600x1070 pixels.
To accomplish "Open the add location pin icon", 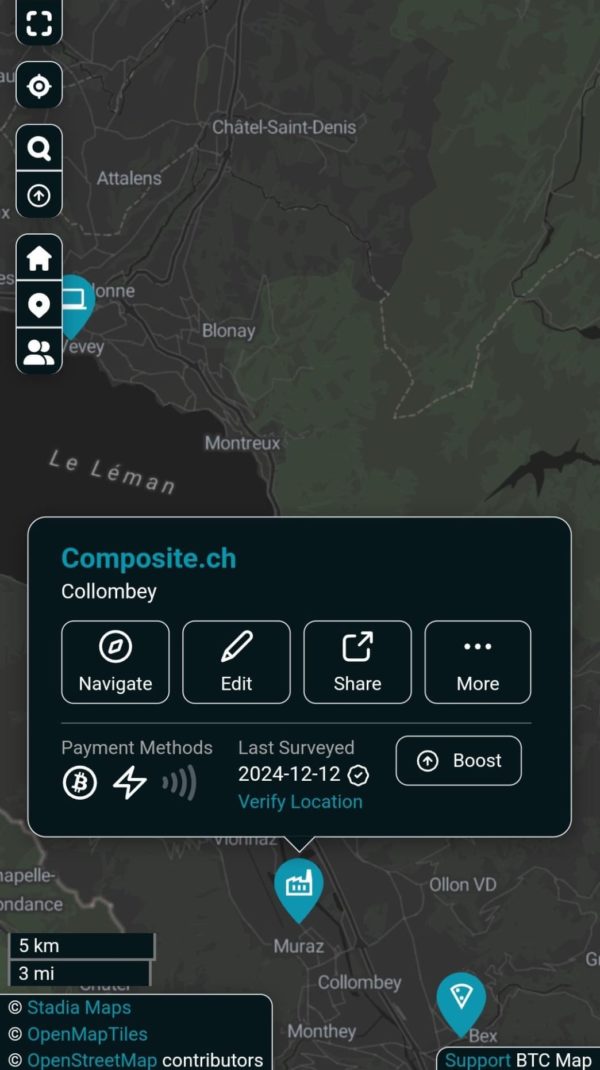I will (x=39, y=305).
